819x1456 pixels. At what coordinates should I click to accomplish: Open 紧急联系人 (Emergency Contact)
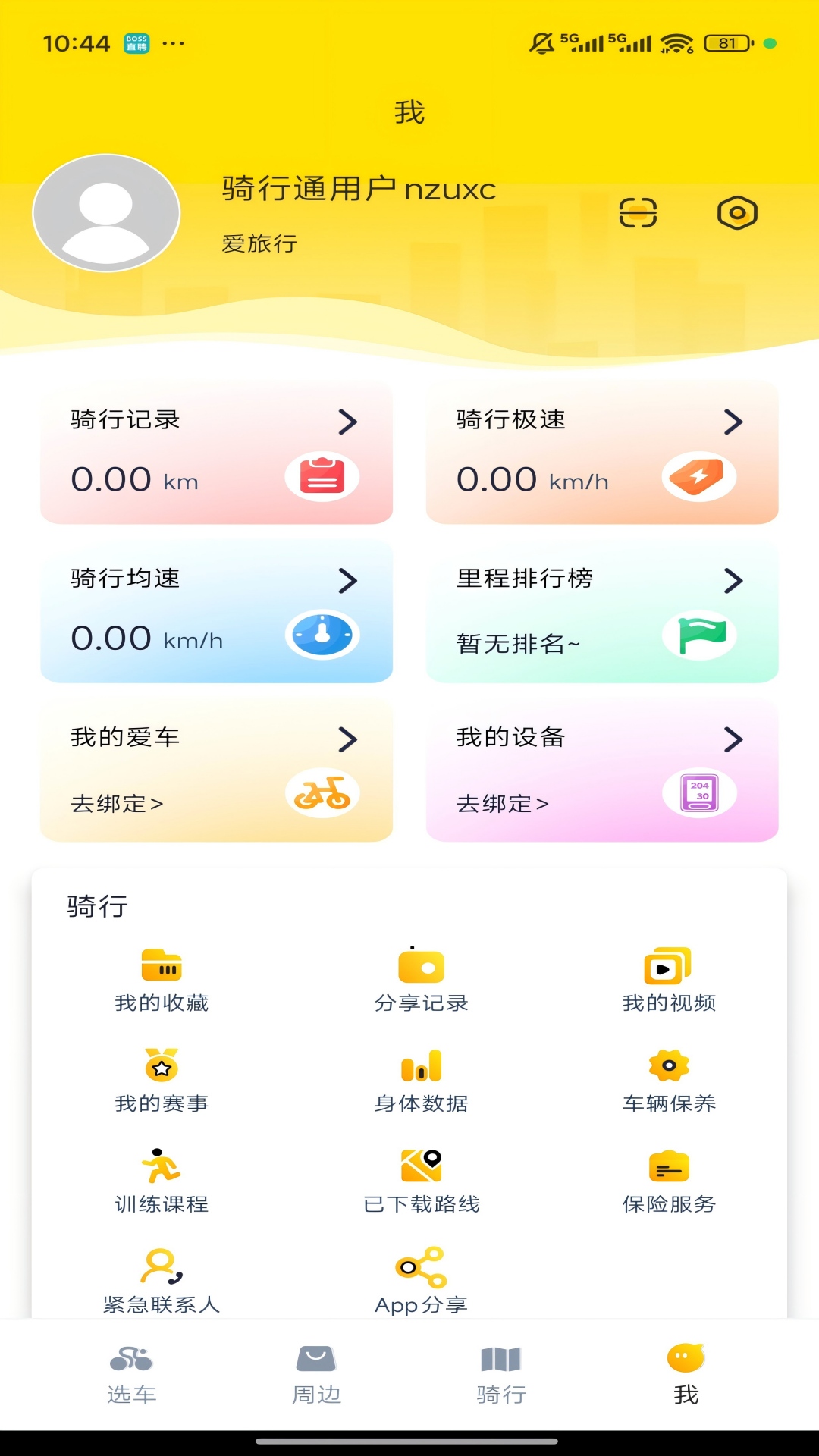click(x=162, y=1285)
